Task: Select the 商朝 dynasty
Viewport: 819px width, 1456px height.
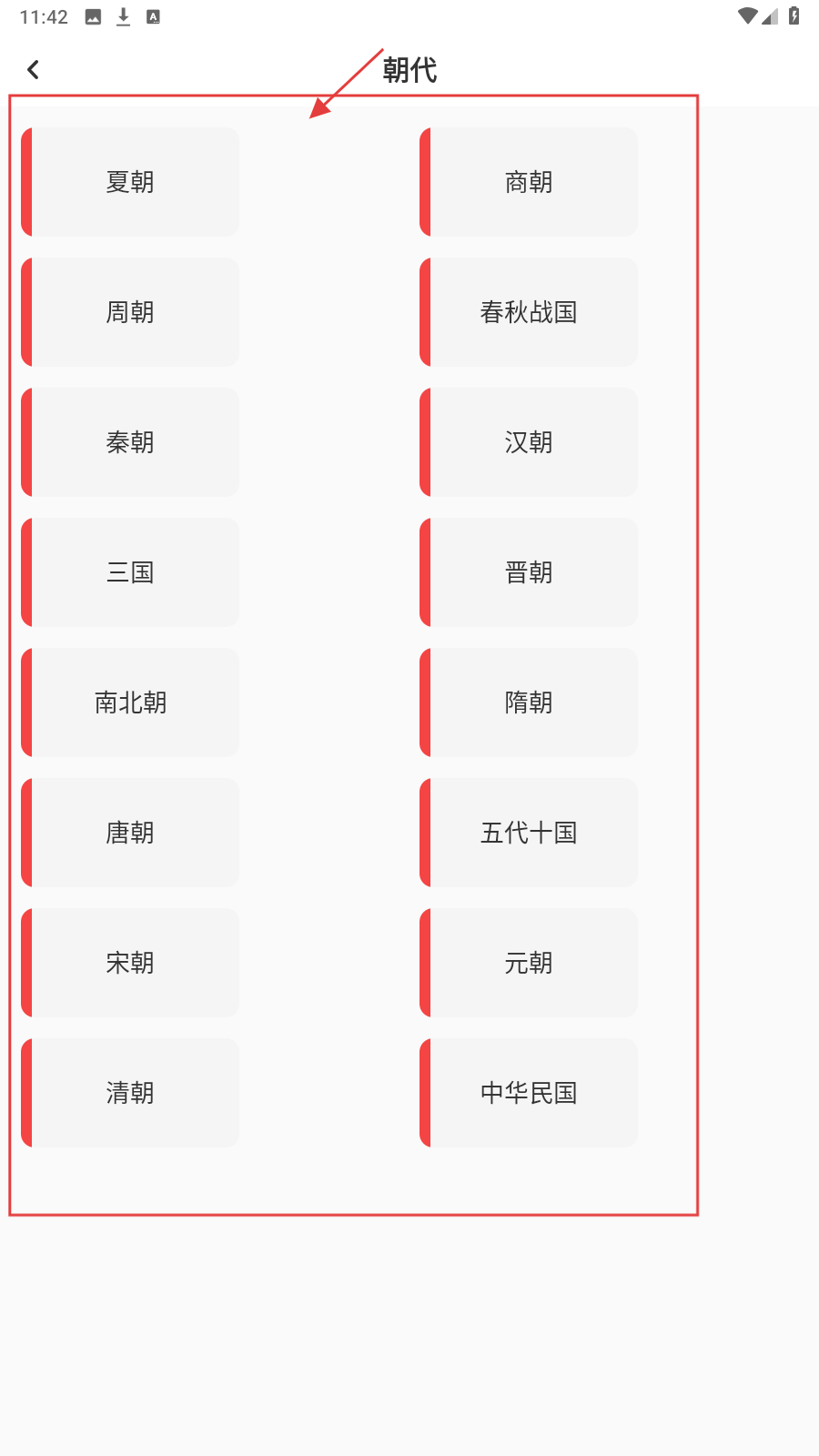Action: click(x=529, y=182)
